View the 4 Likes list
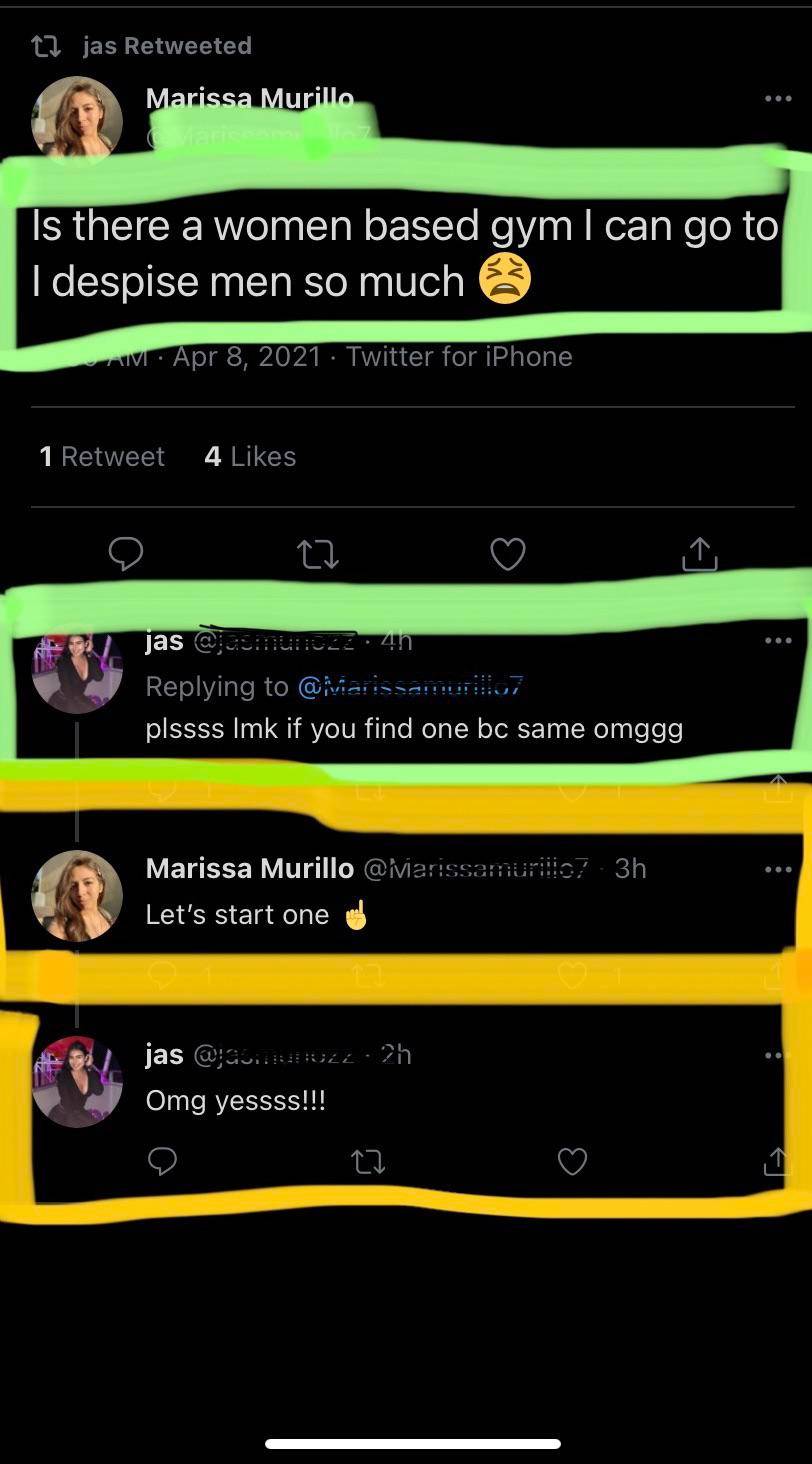Screen dimensions: 812x1464 point(250,457)
